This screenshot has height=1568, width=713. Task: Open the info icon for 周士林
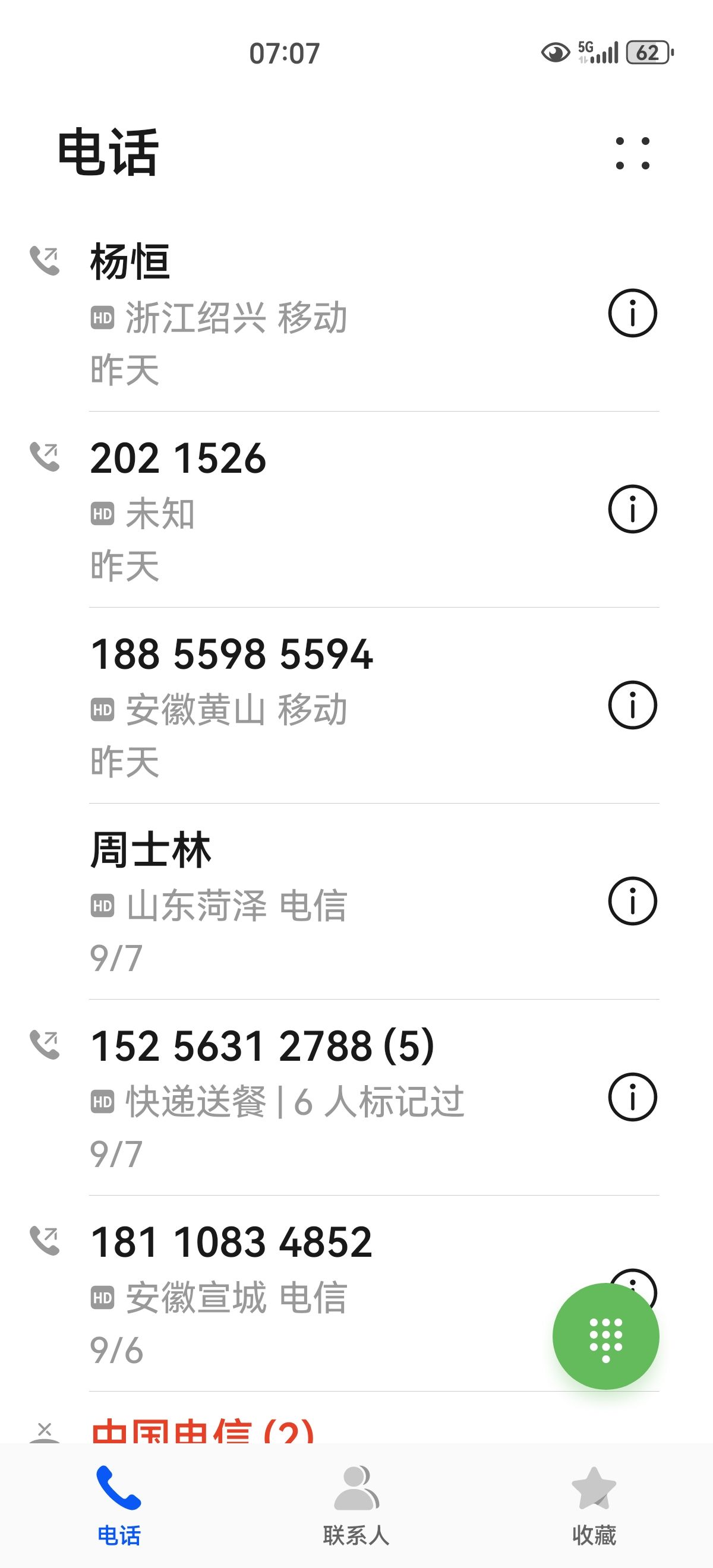632,901
